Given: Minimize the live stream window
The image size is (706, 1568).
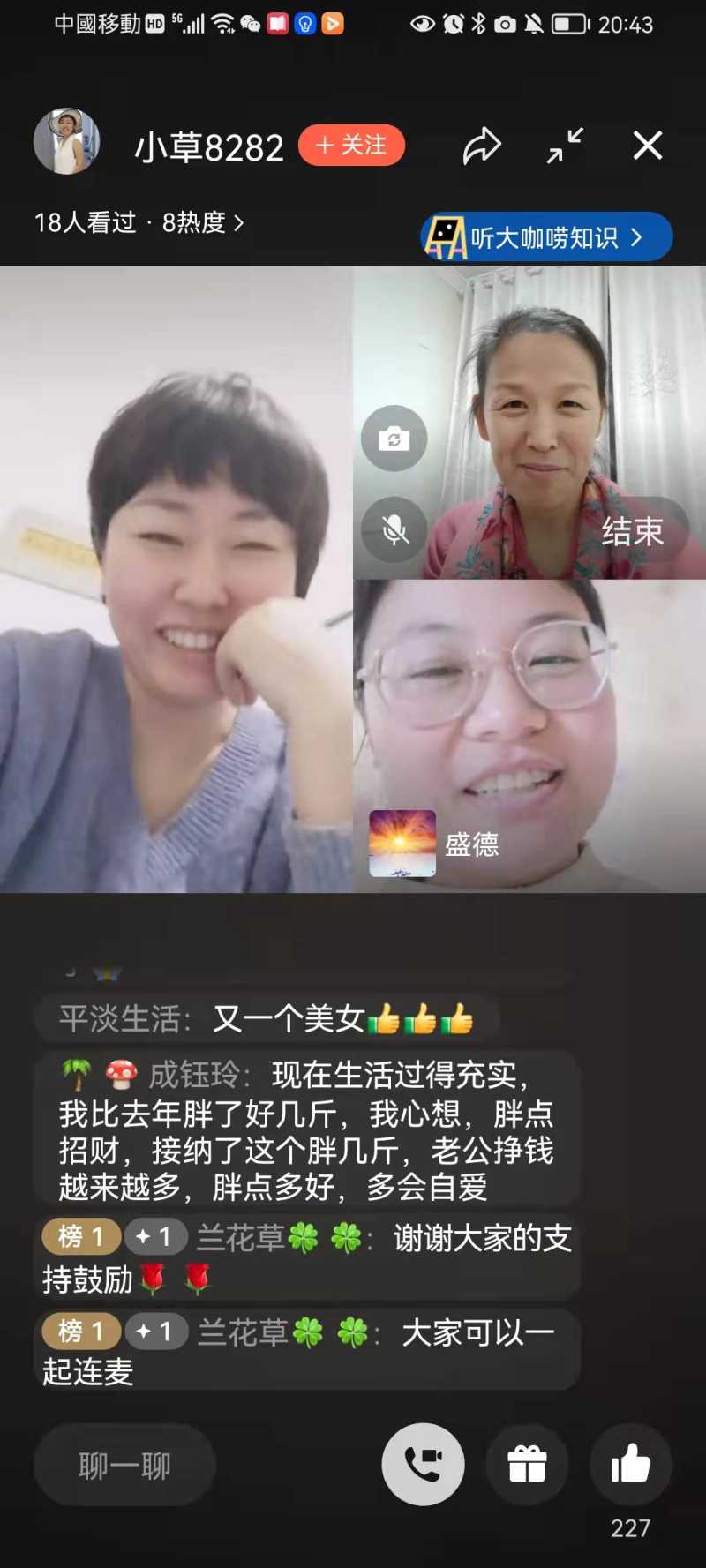Looking at the screenshot, I should click(565, 146).
